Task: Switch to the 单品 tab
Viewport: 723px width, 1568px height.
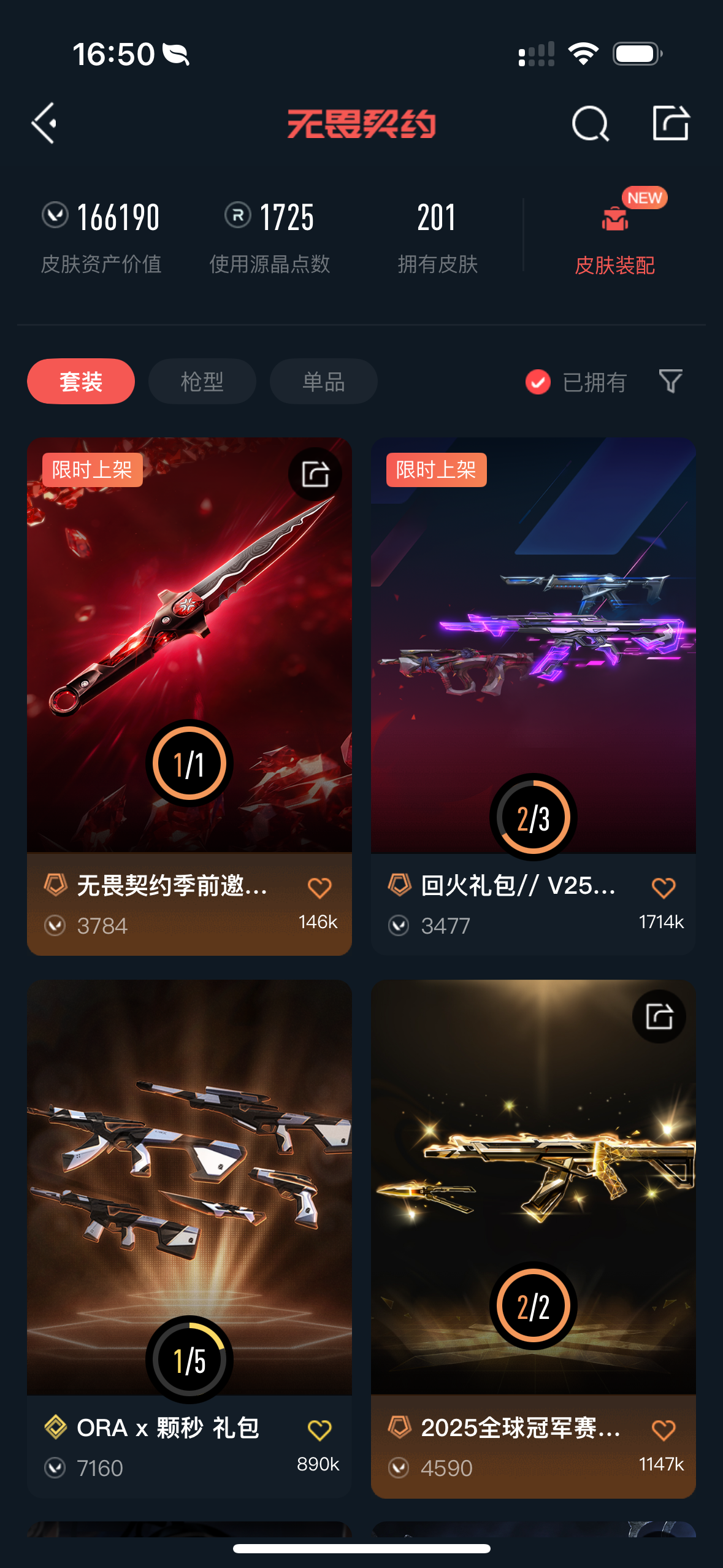Action: click(x=323, y=382)
